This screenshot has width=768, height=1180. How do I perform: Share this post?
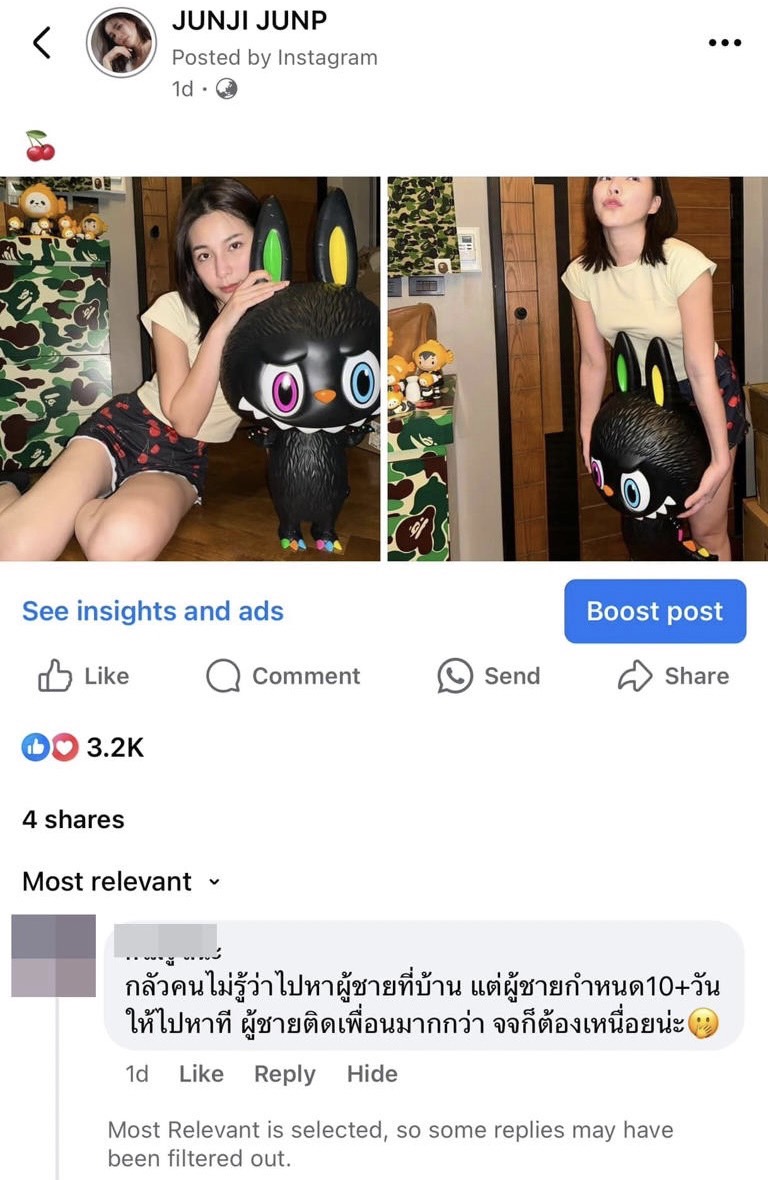673,676
